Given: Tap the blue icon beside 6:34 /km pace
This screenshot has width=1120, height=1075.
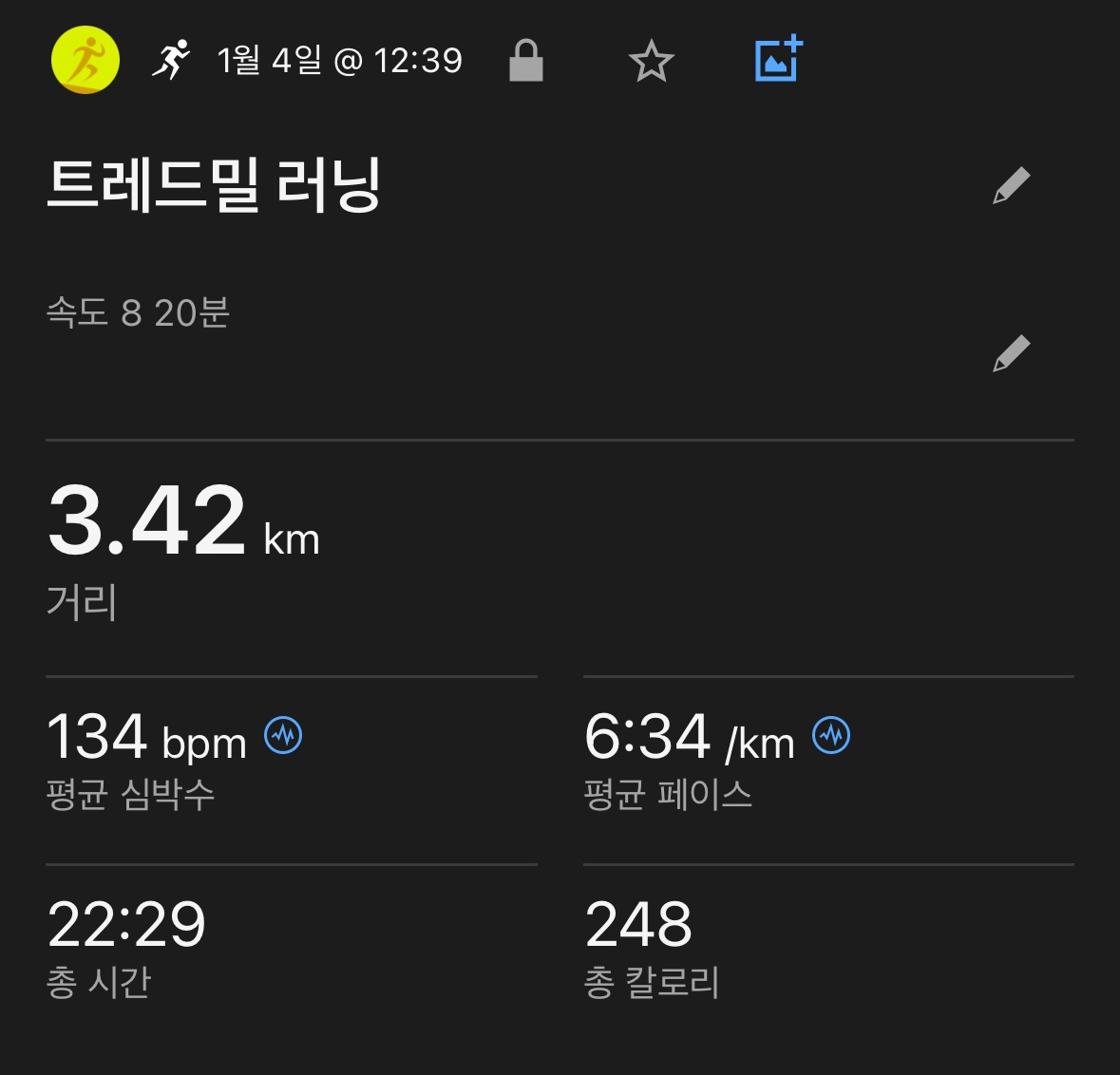Looking at the screenshot, I should coord(831,735).
